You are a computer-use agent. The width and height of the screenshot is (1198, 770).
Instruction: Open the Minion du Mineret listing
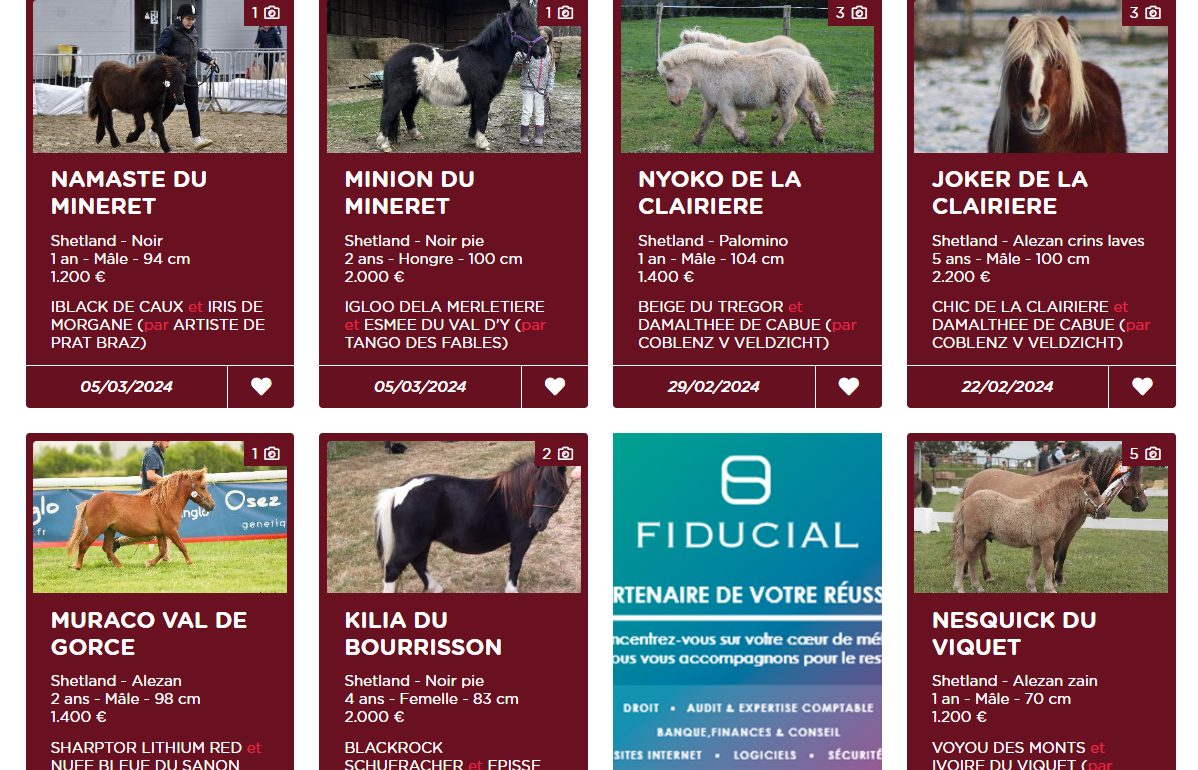[x=410, y=192]
